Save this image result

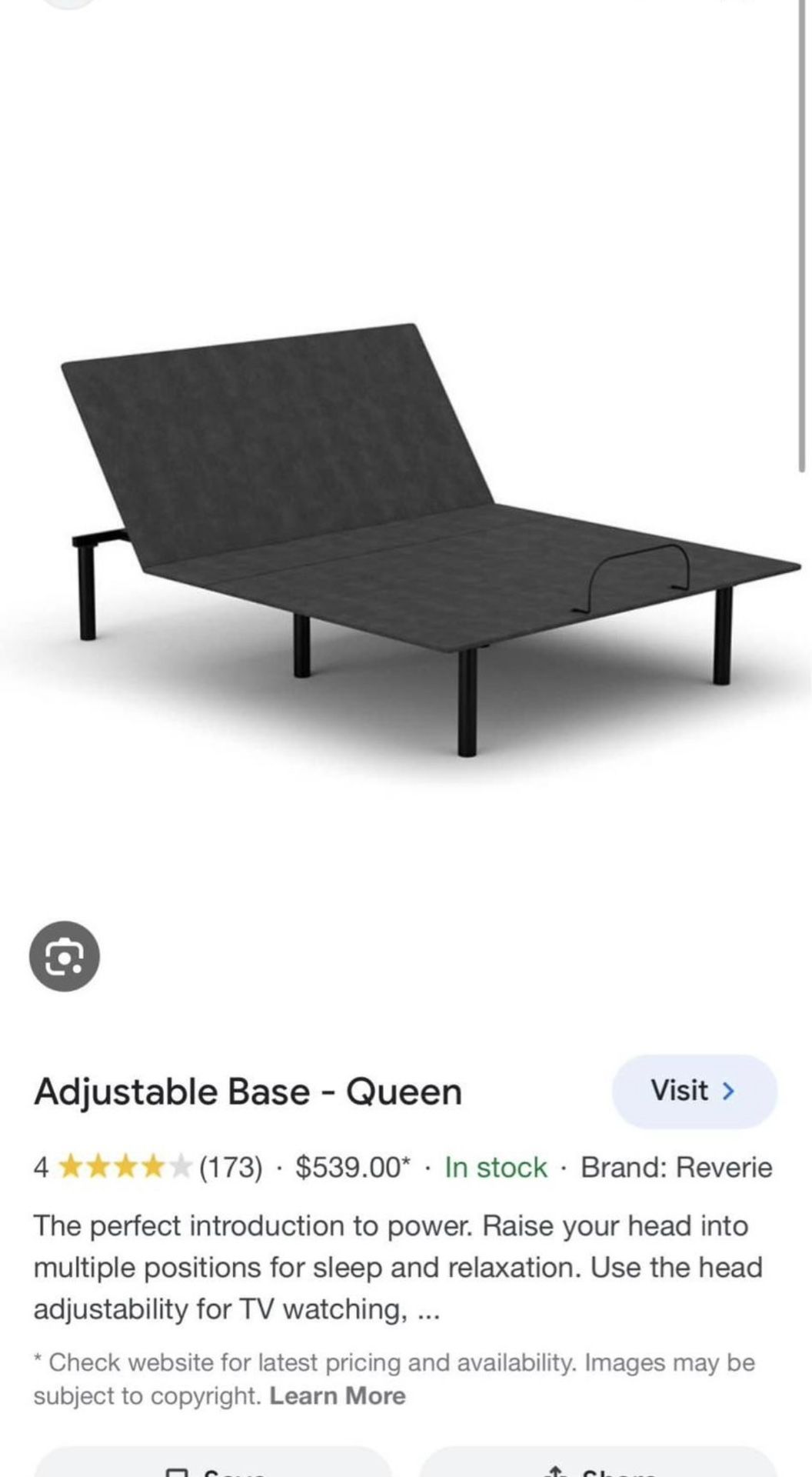213,1465
